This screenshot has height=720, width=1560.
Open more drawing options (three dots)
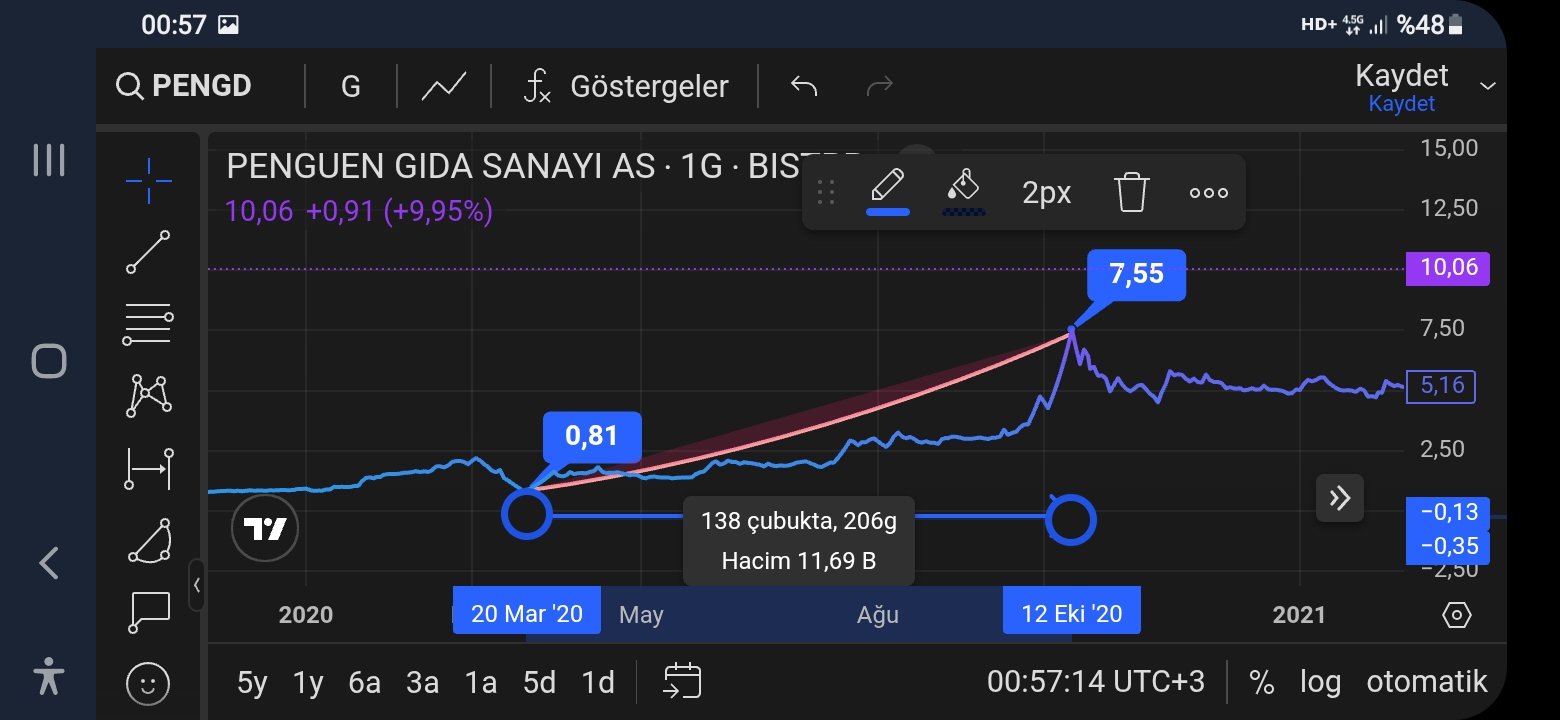coord(1208,192)
